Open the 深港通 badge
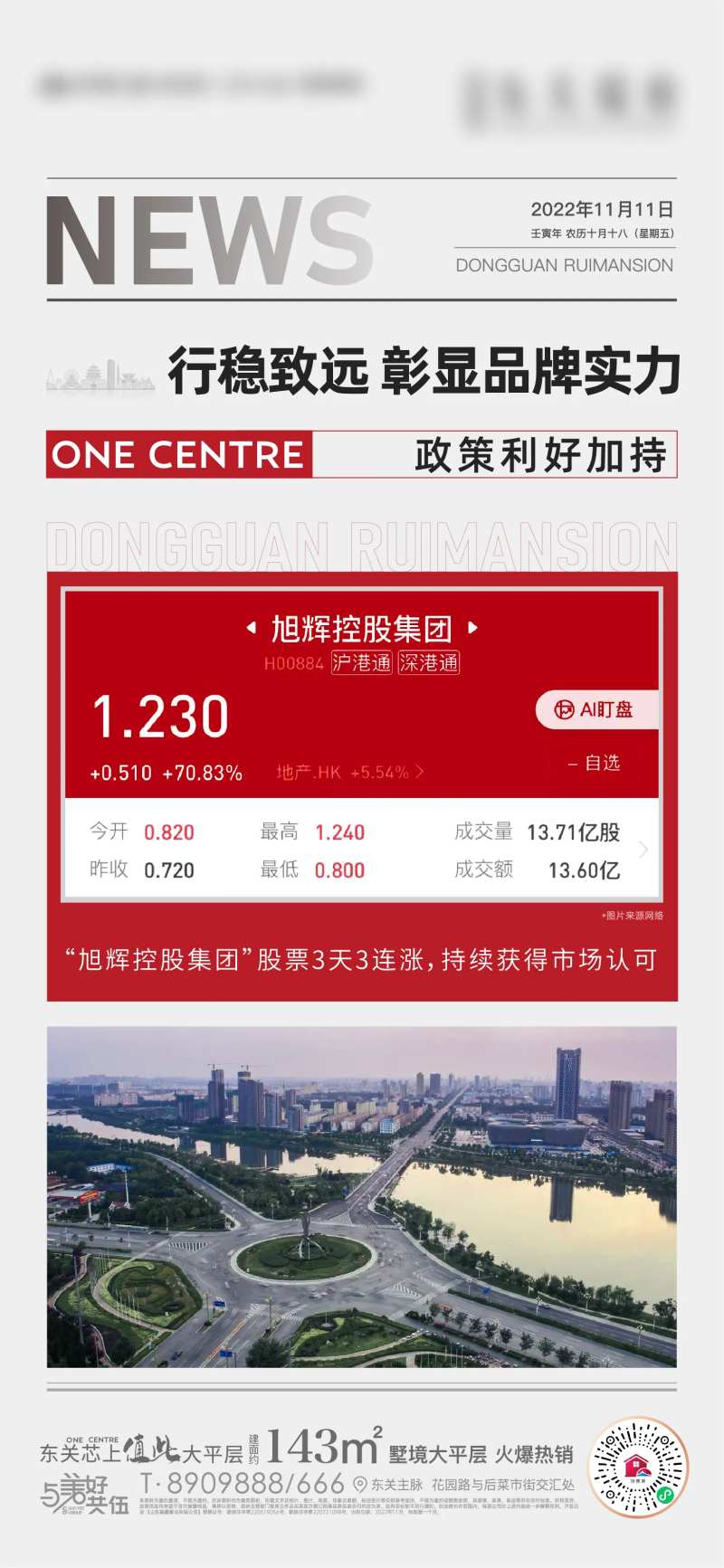This screenshot has width=724, height=1568. (428, 664)
